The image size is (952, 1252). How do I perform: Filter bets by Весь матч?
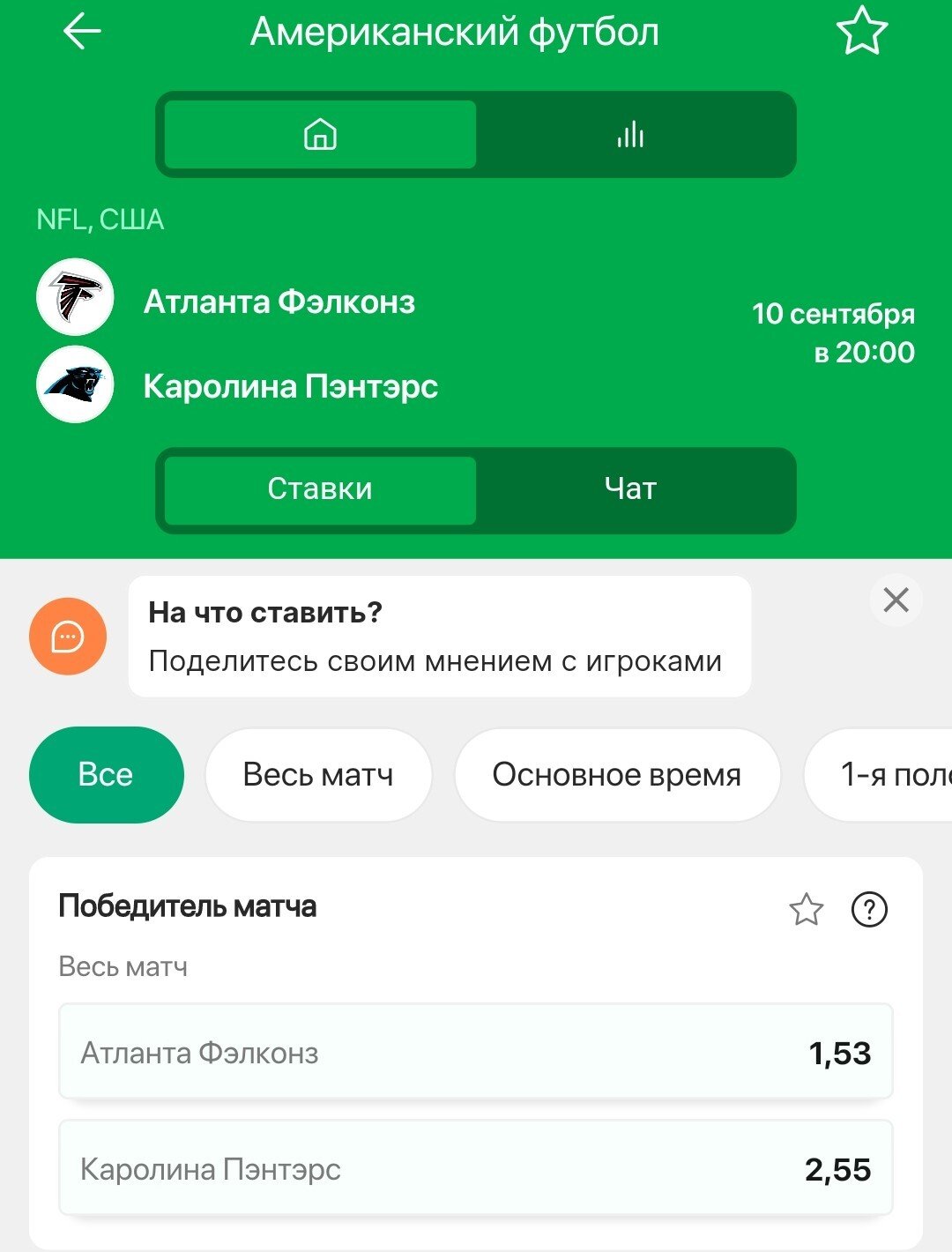pos(318,775)
